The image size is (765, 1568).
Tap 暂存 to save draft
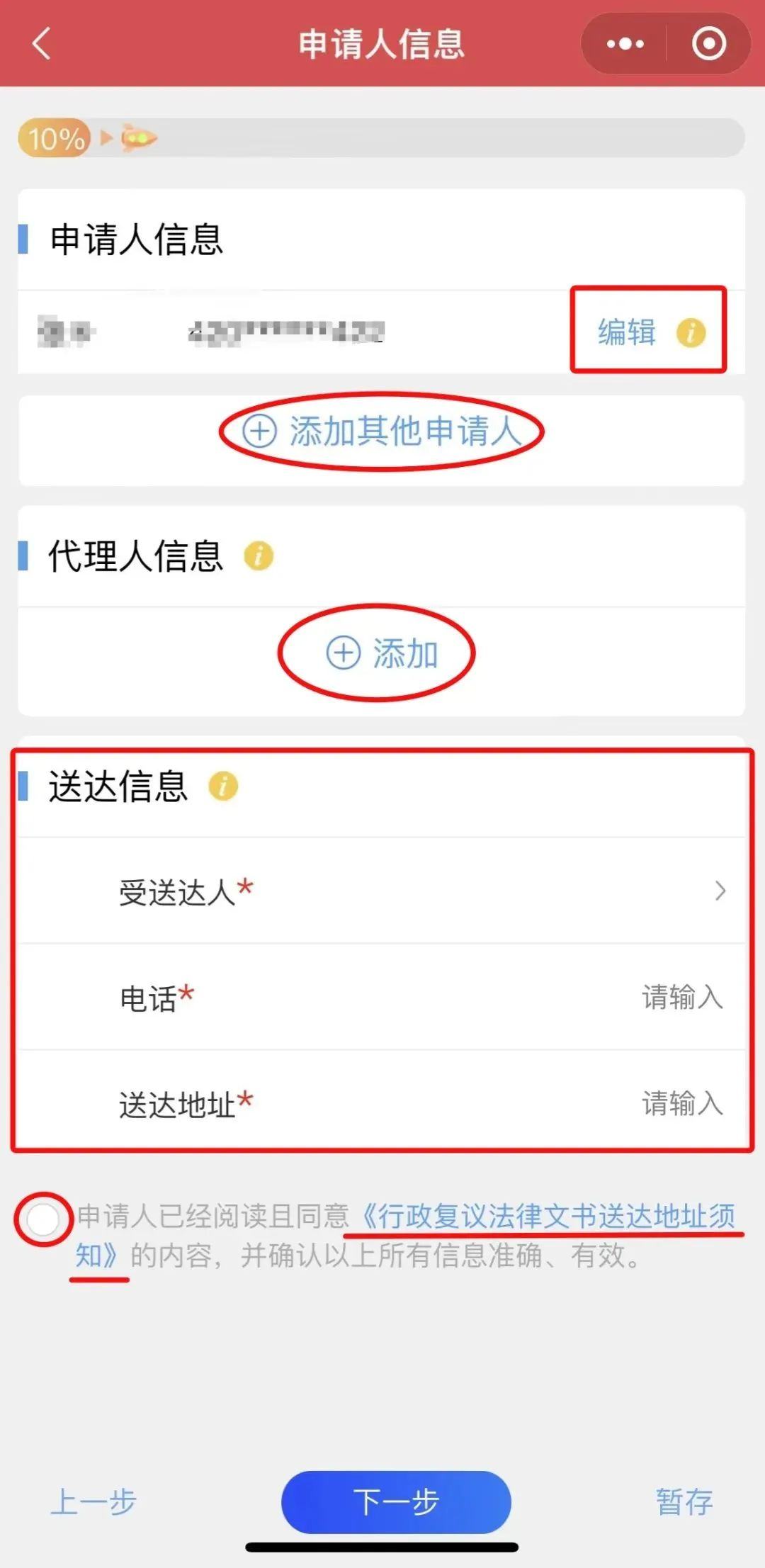684,1501
